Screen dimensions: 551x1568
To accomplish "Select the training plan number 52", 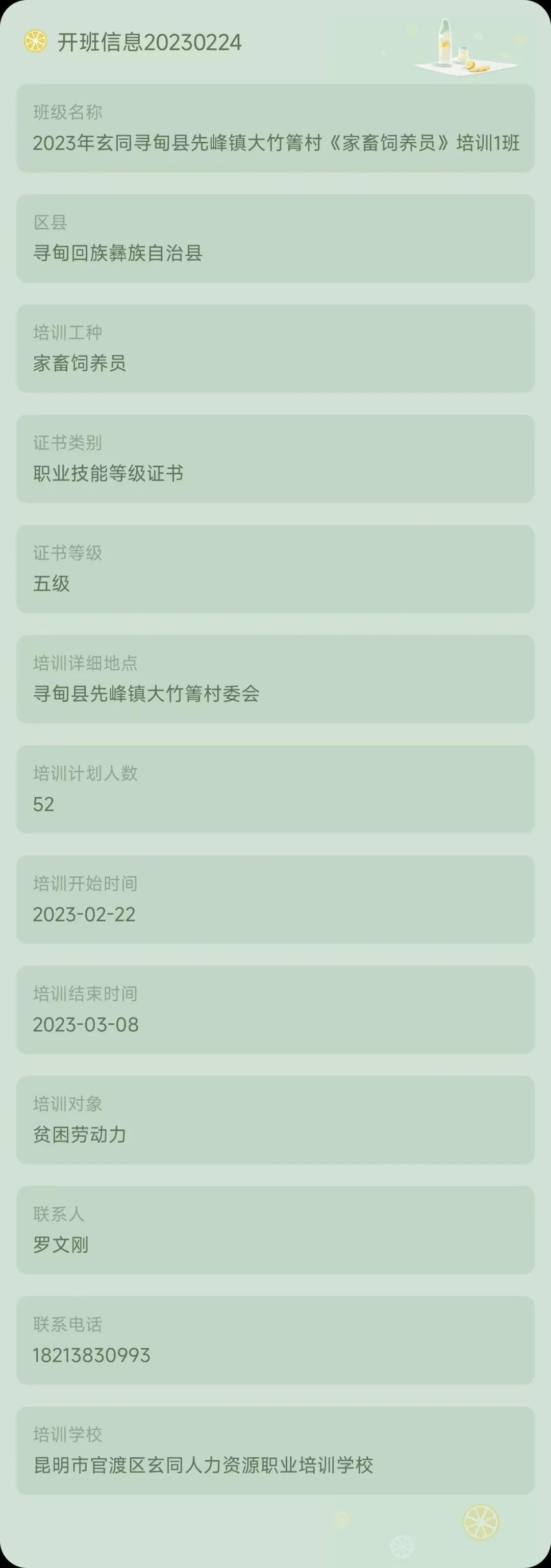I will [44, 805].
